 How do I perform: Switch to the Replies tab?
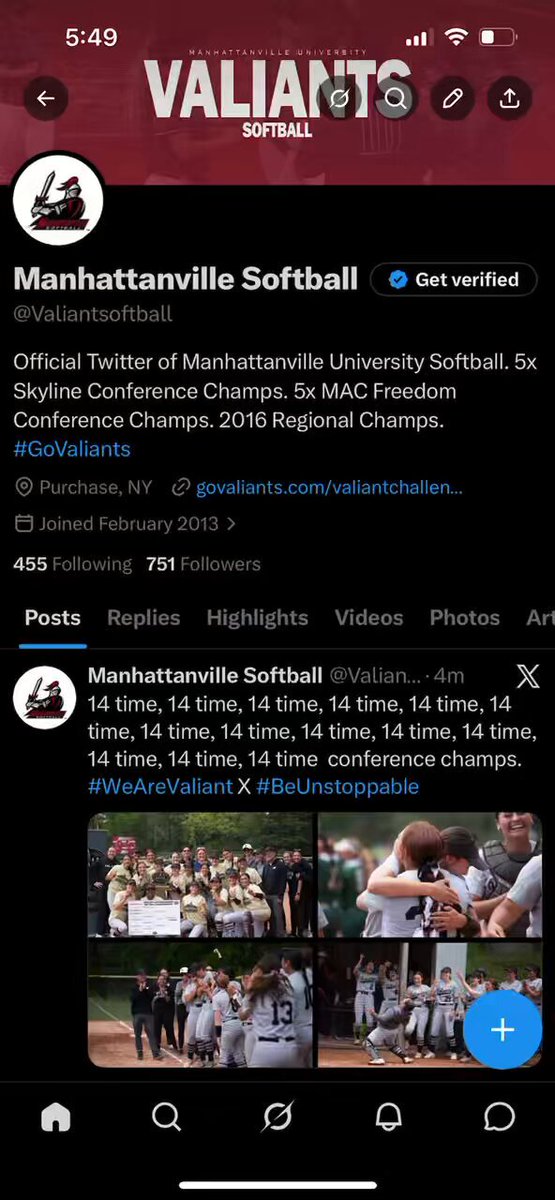[x=144, y=618]
